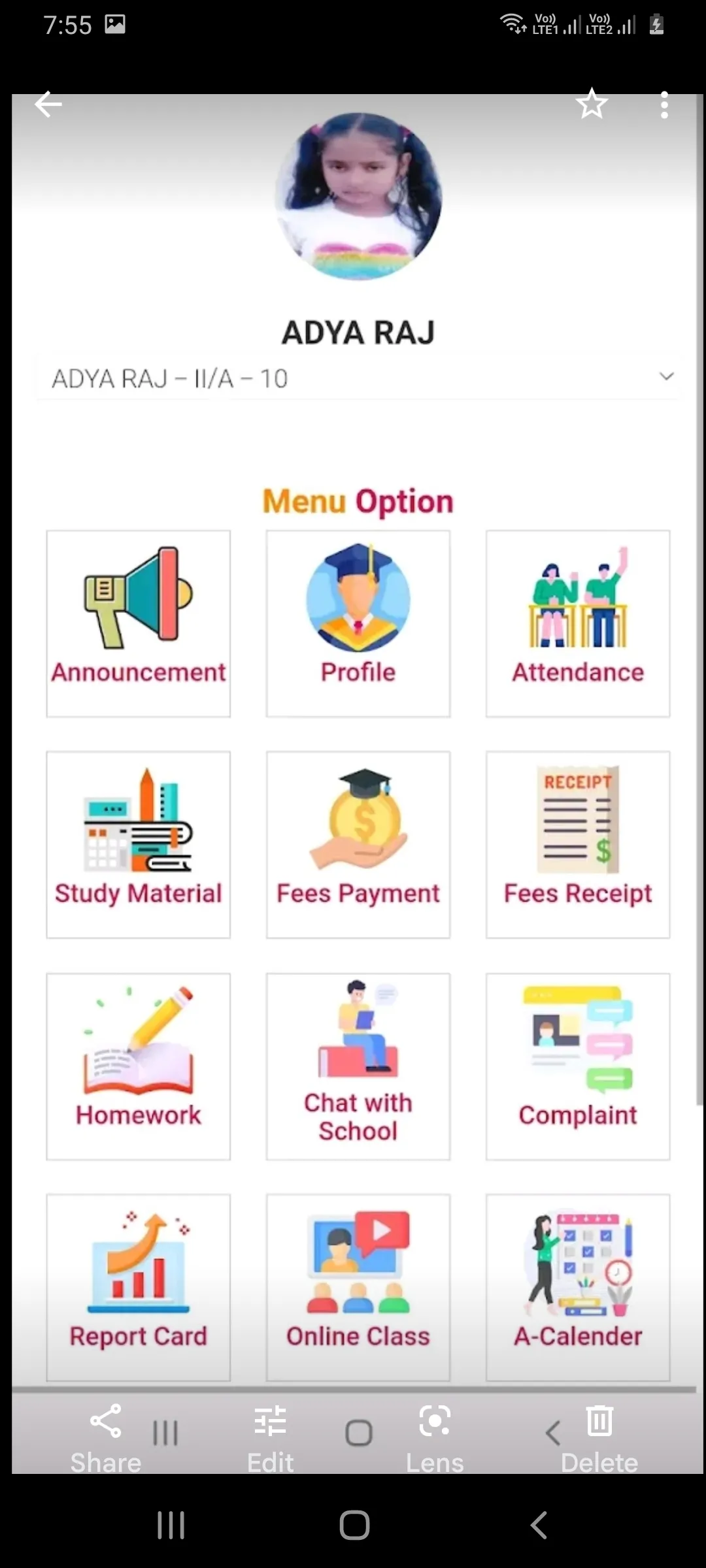Tap the system home button
Viewport: 706px width, 1568px height.
(354, 1526)
